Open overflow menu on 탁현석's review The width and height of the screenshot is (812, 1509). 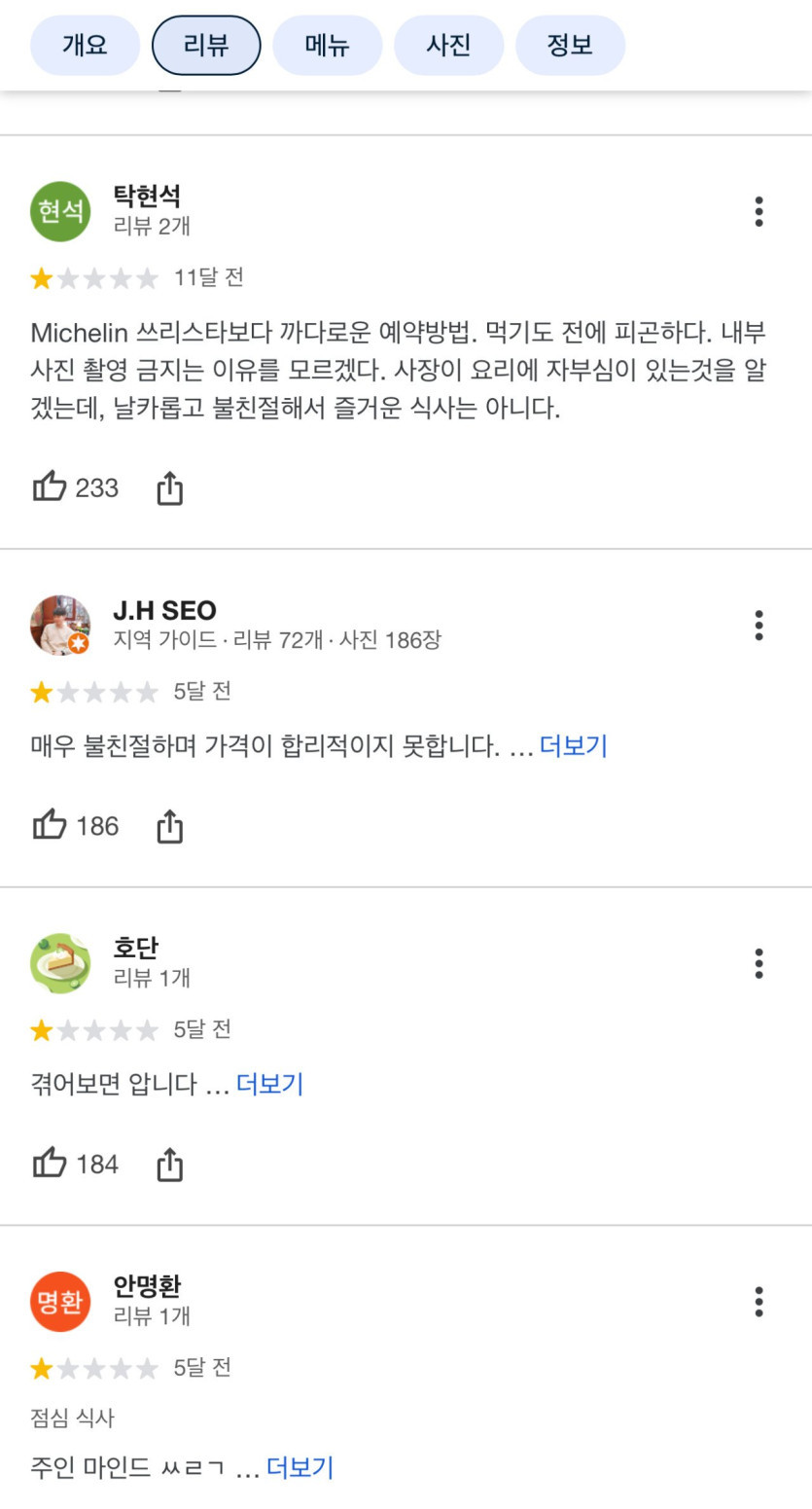759,211
